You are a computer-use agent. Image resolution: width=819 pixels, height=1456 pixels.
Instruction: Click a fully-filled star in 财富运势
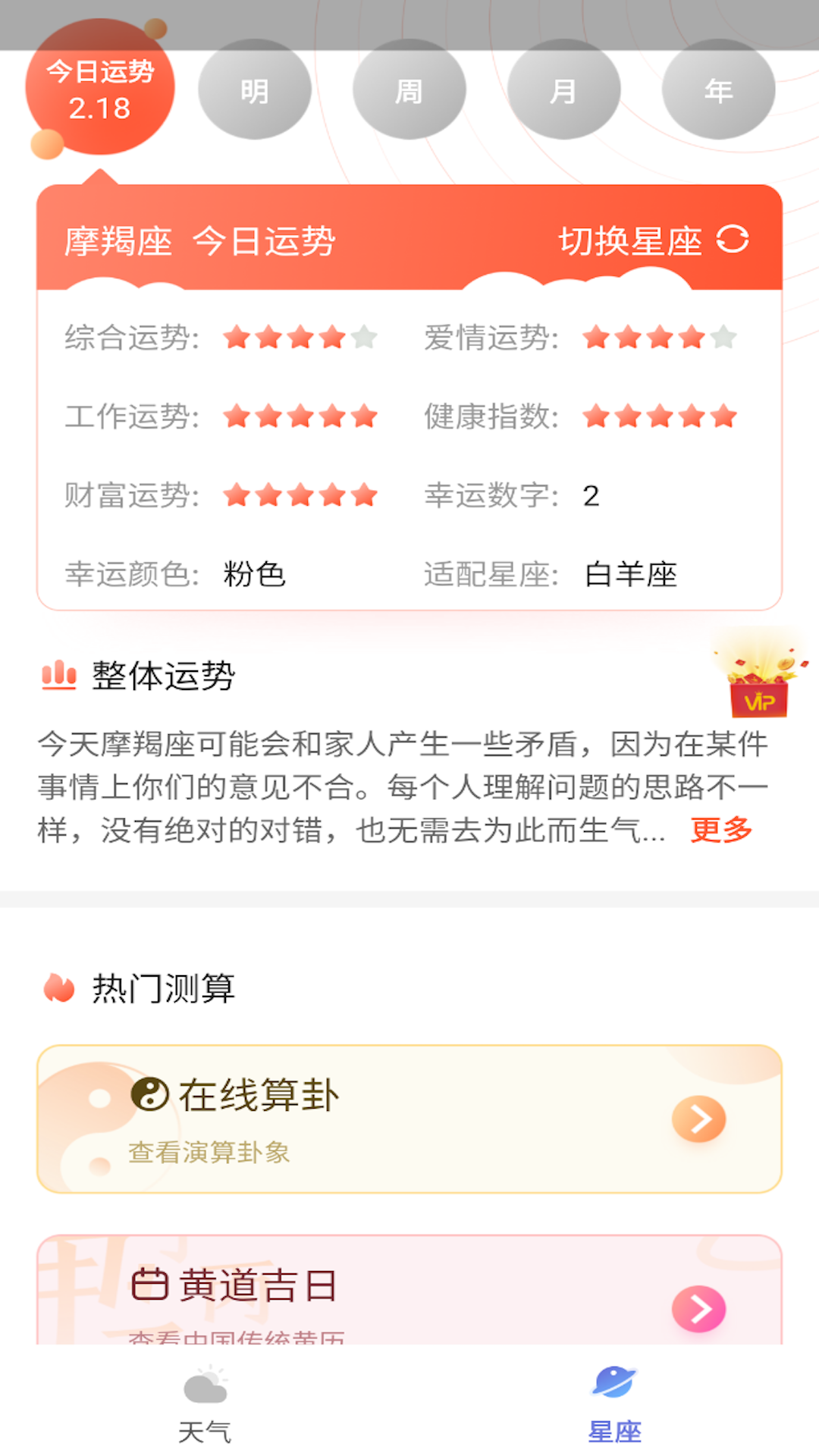point(299,495)
